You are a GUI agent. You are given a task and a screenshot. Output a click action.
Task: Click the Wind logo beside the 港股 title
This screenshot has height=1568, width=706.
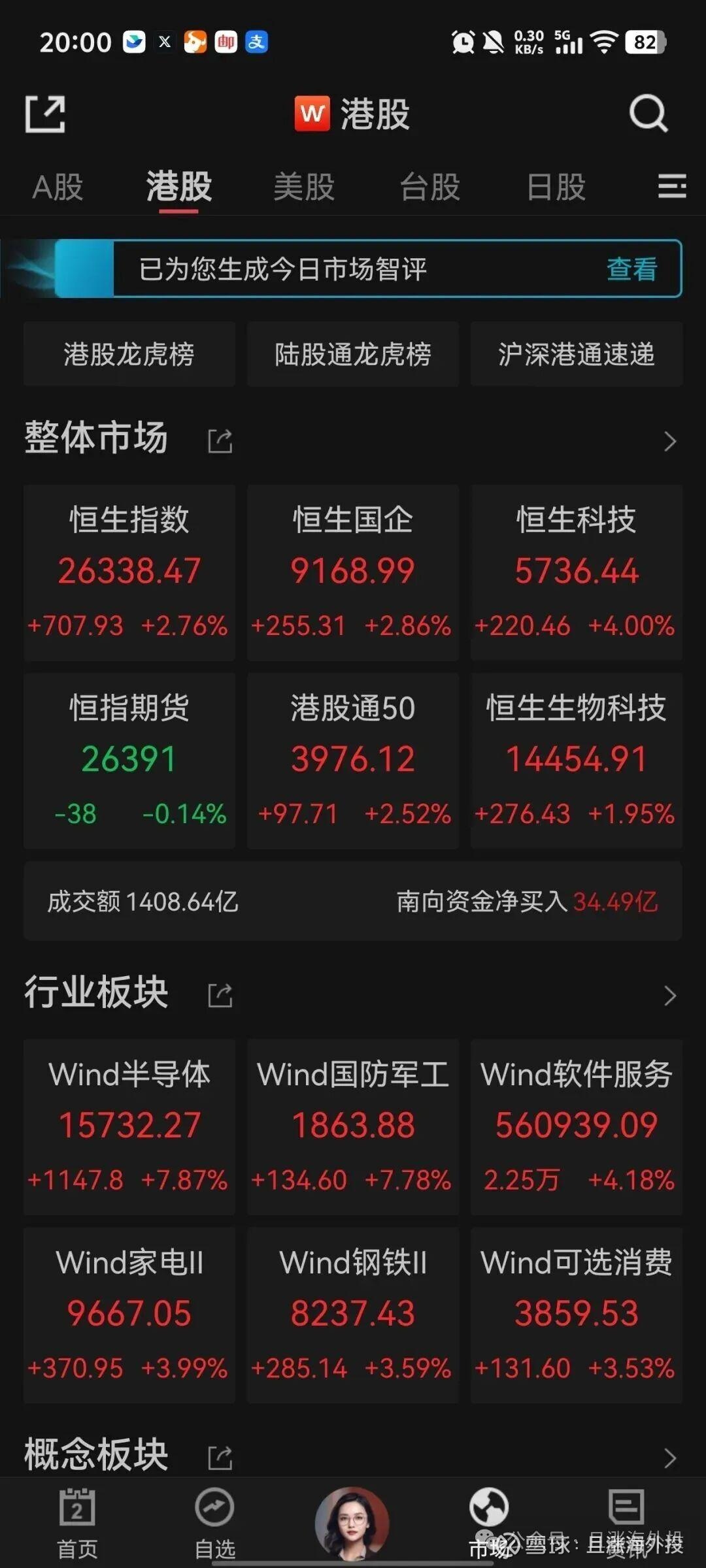click(312, 112)
